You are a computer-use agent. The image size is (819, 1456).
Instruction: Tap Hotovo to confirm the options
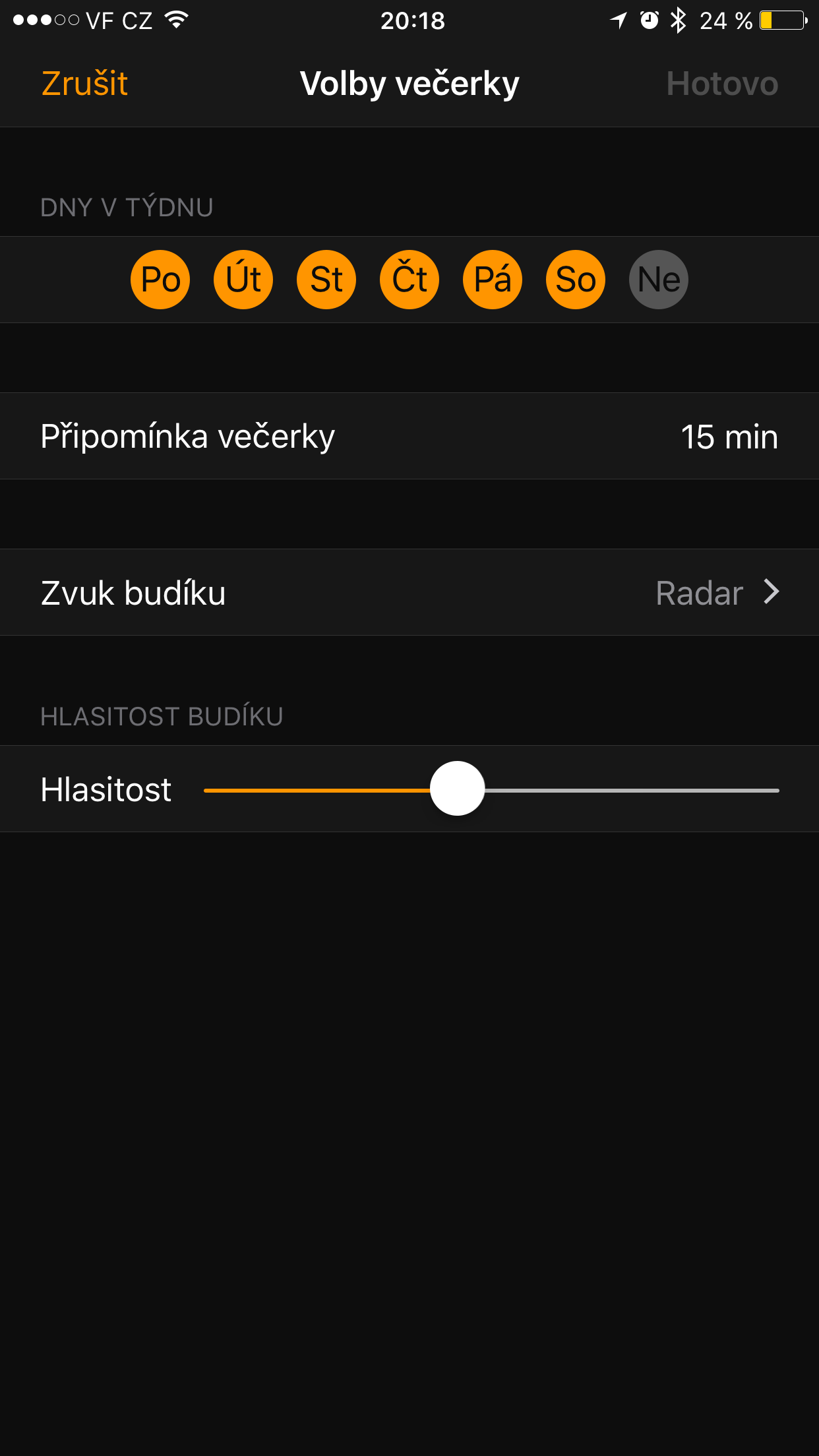coord(722,84)
